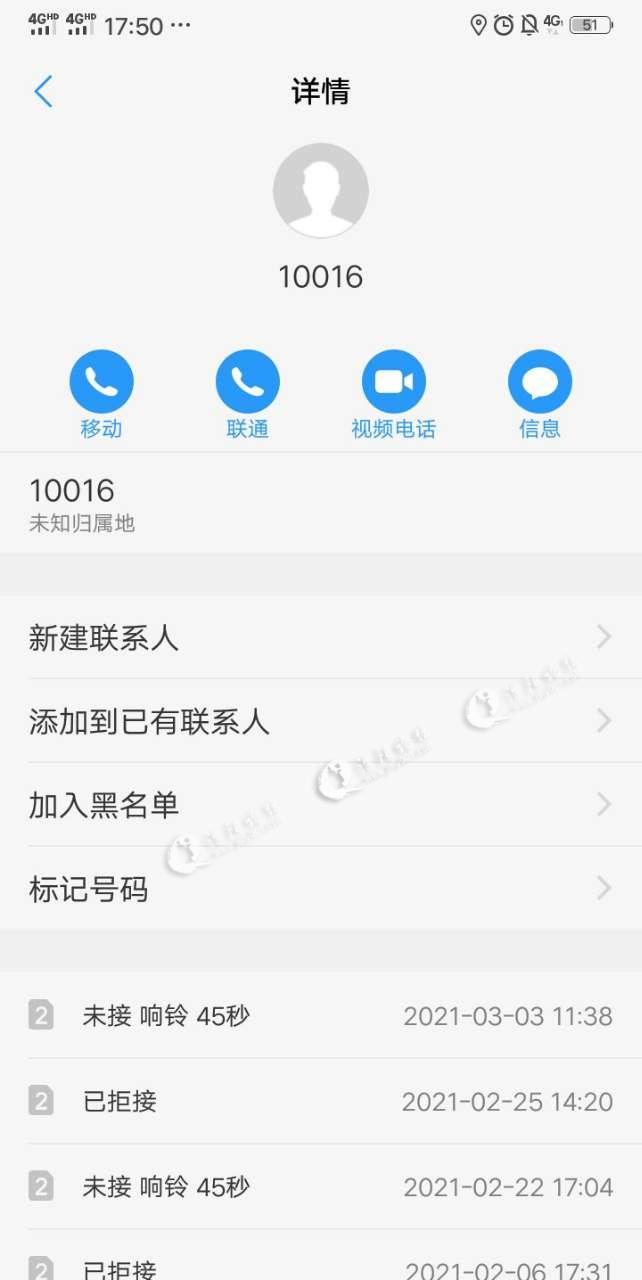Open the missed call log from 2021-02-22 17:04
The width and height of the screenshot is (642, 1280).
tap(320, 1187)
